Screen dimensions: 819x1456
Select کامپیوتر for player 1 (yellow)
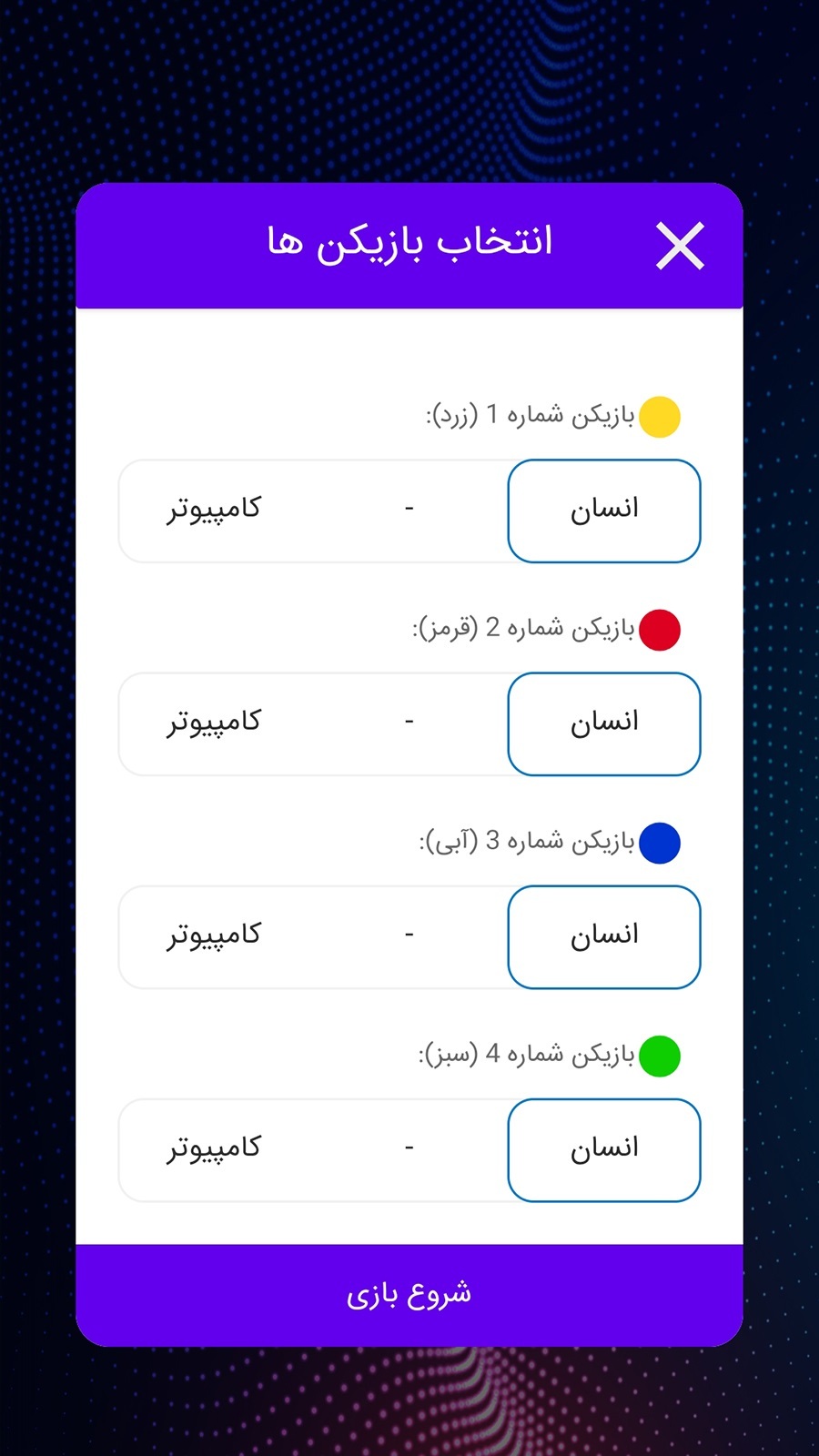pyautogui.click(x=214, y=510)
